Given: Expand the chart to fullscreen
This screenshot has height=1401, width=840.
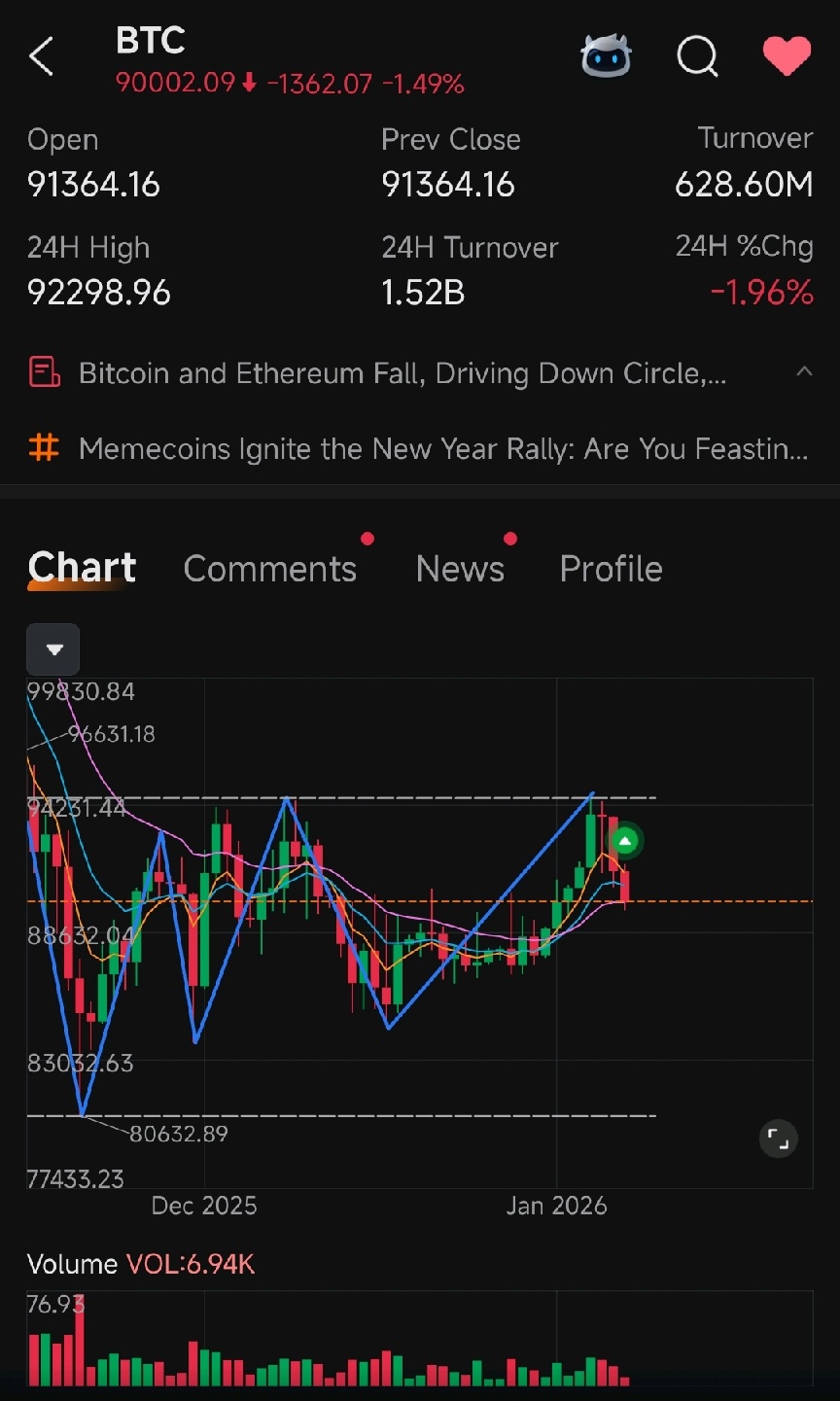Looking at the screenshot, I should 778,1138.
